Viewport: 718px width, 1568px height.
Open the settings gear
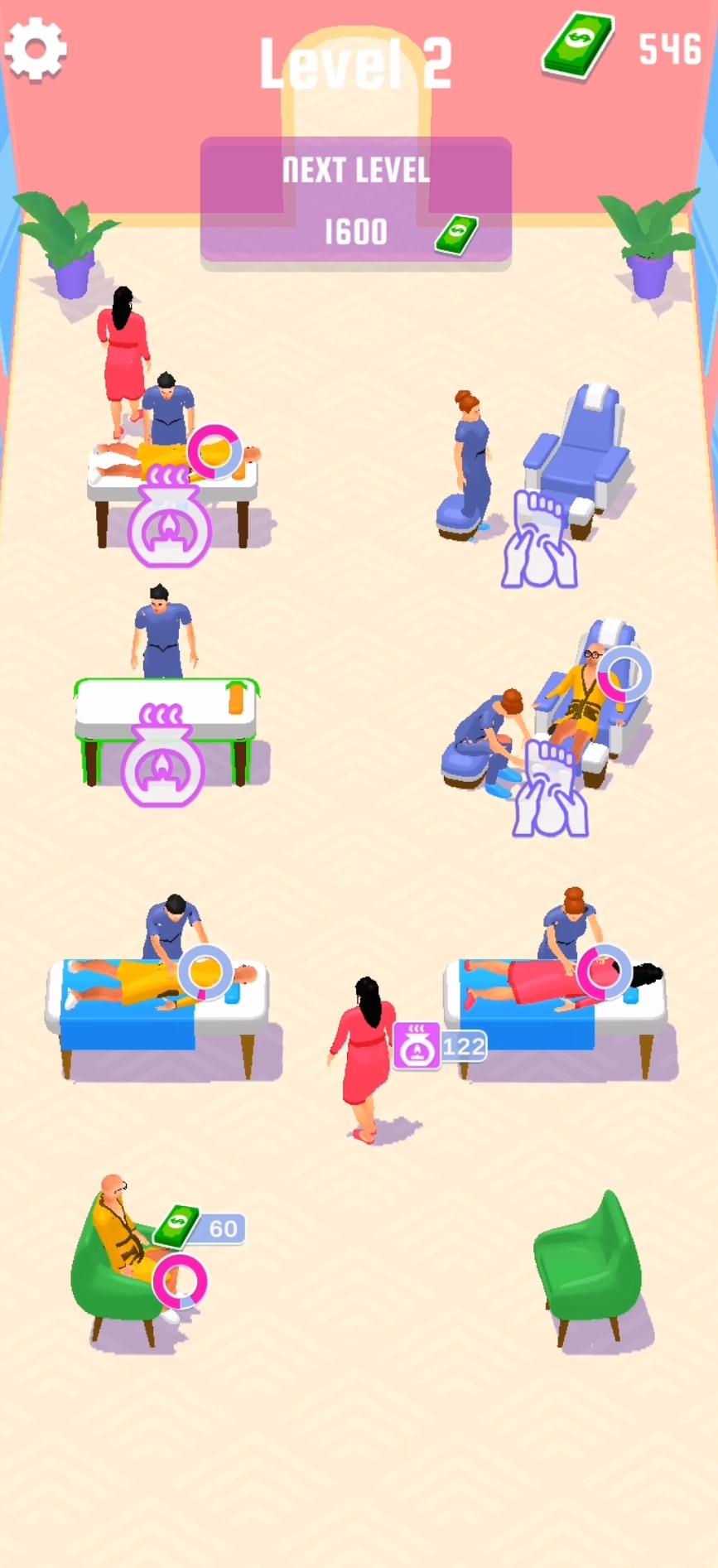(x=35, y=49)
